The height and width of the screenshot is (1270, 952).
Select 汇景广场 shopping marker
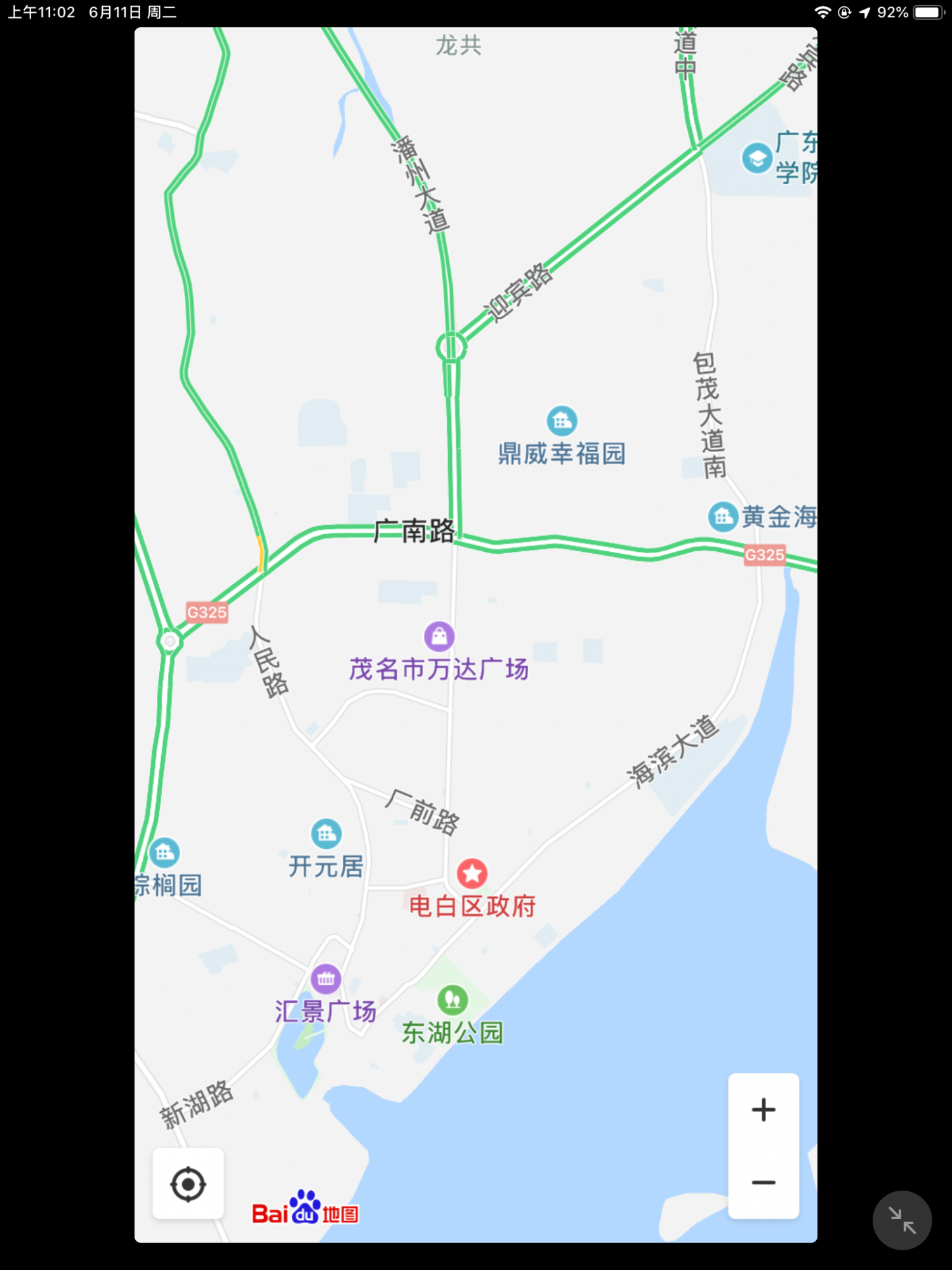coord(326,979)
